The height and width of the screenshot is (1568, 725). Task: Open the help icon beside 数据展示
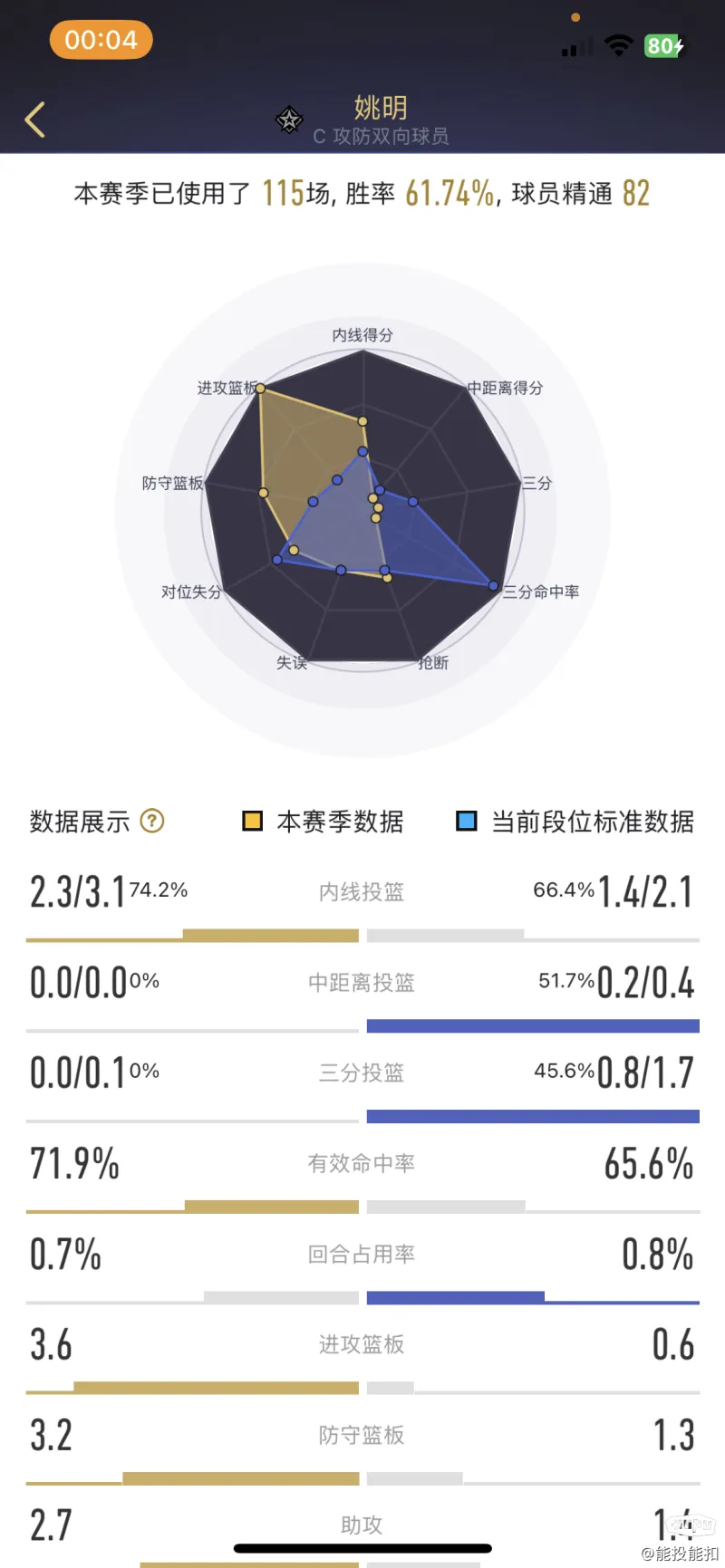click(x=152, y=821)
